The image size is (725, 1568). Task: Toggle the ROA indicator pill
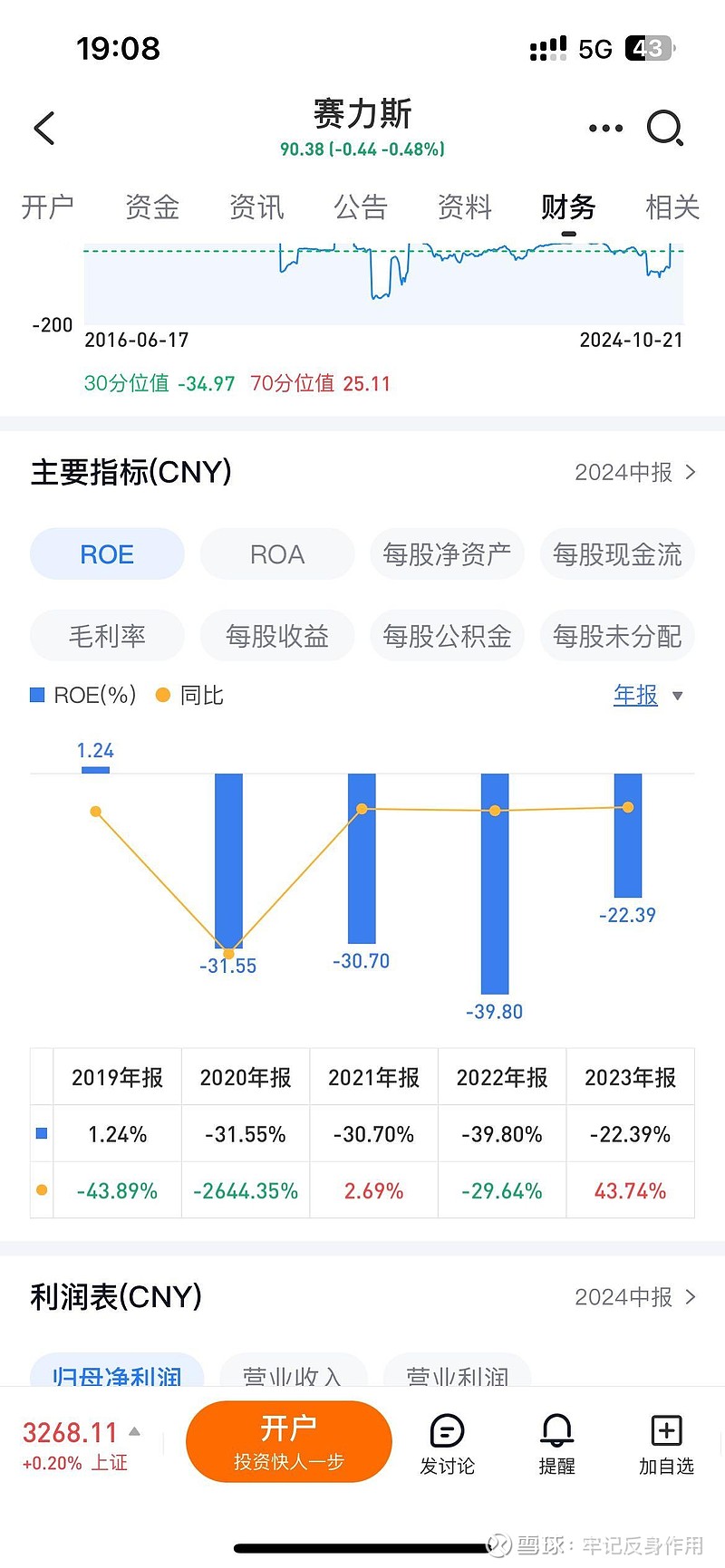(276, 553)
